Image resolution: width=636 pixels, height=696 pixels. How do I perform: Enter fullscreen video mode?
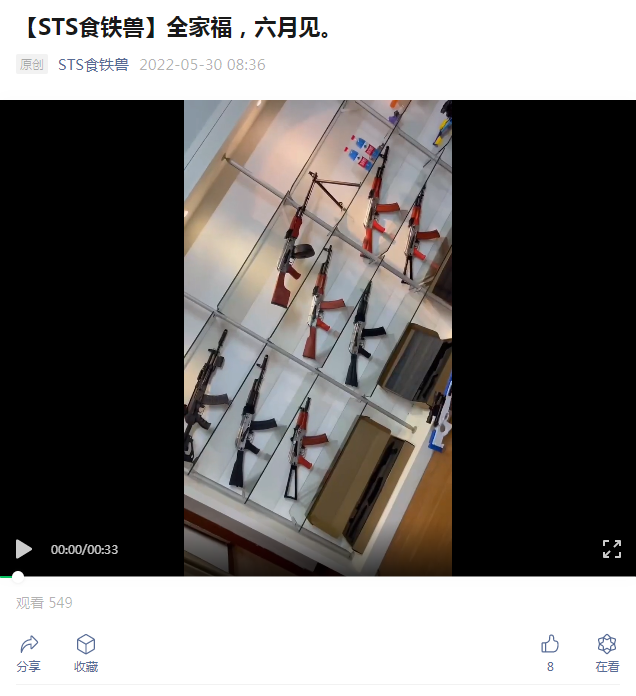click(x=612, y=549)
